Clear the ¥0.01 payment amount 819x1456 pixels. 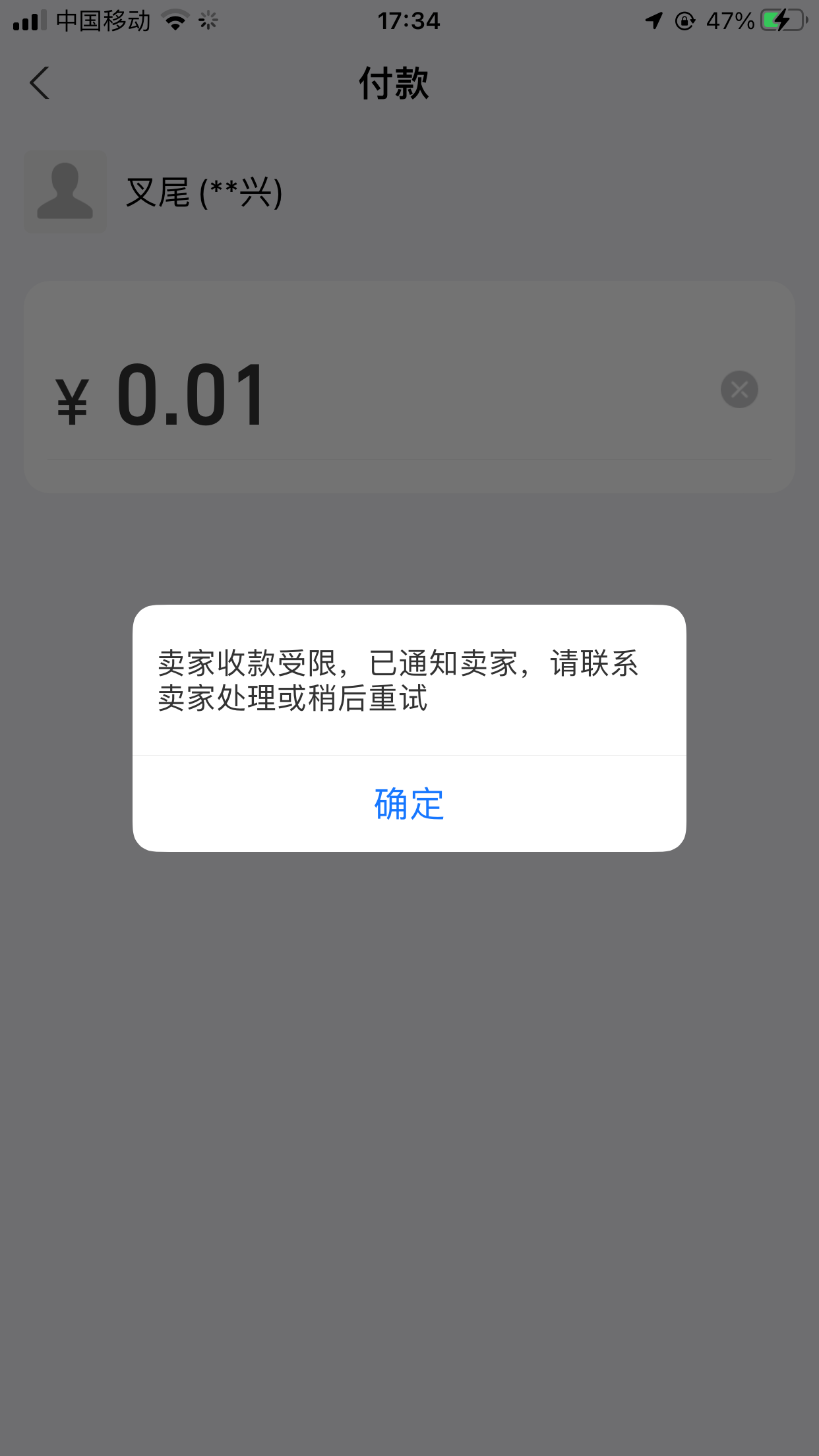(739, 390)
